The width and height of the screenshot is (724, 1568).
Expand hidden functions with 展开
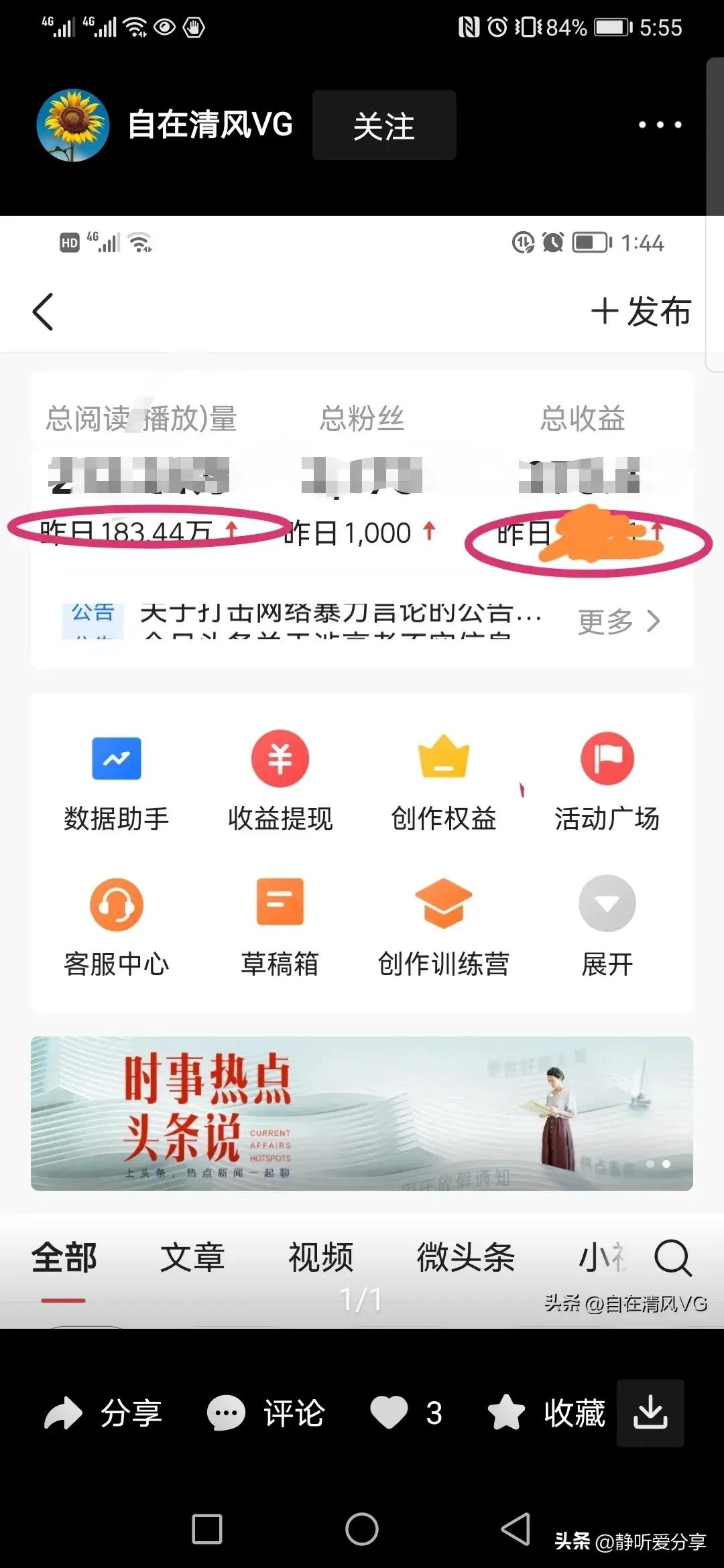coord(607,925)
